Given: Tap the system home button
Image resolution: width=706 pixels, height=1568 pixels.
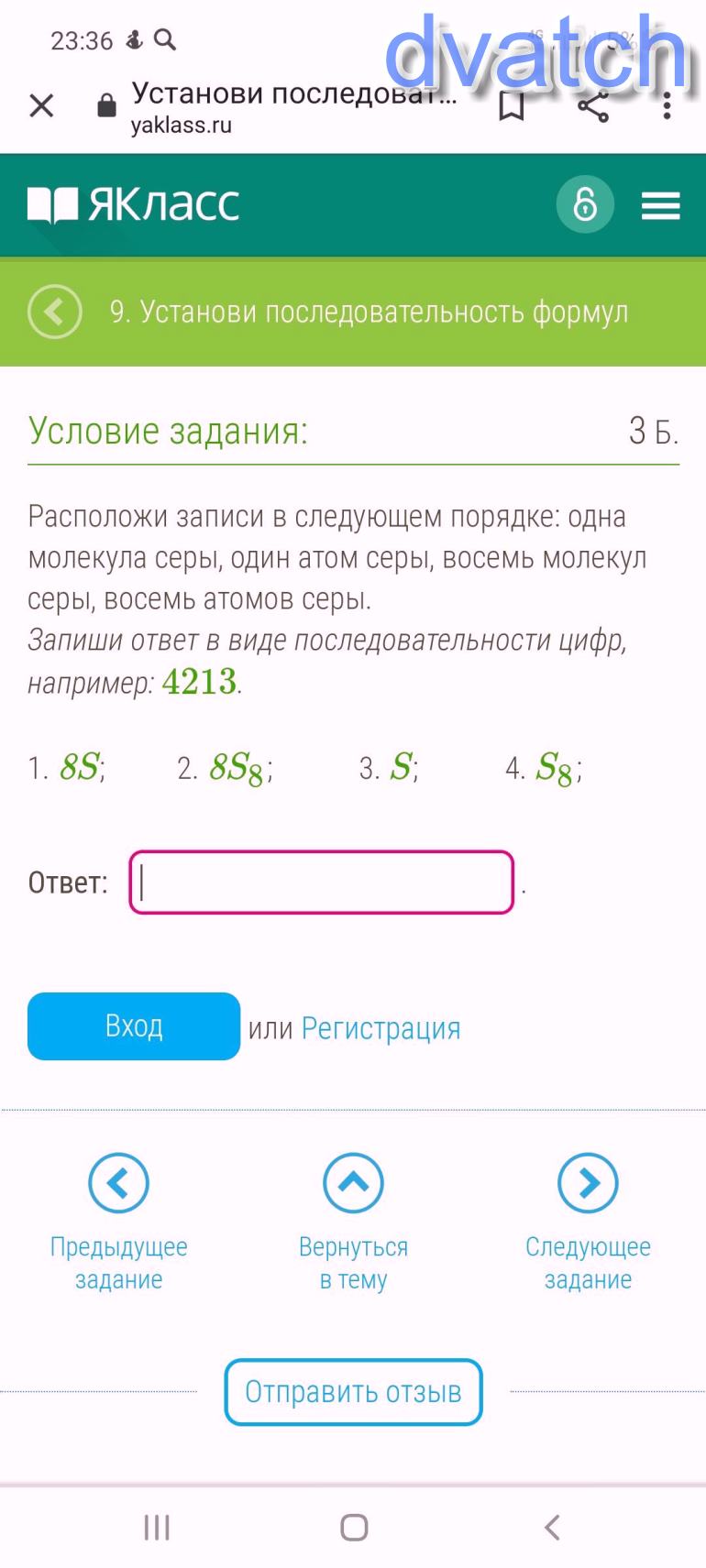Looking at the screenshot, I should (x=354, y=1527).
